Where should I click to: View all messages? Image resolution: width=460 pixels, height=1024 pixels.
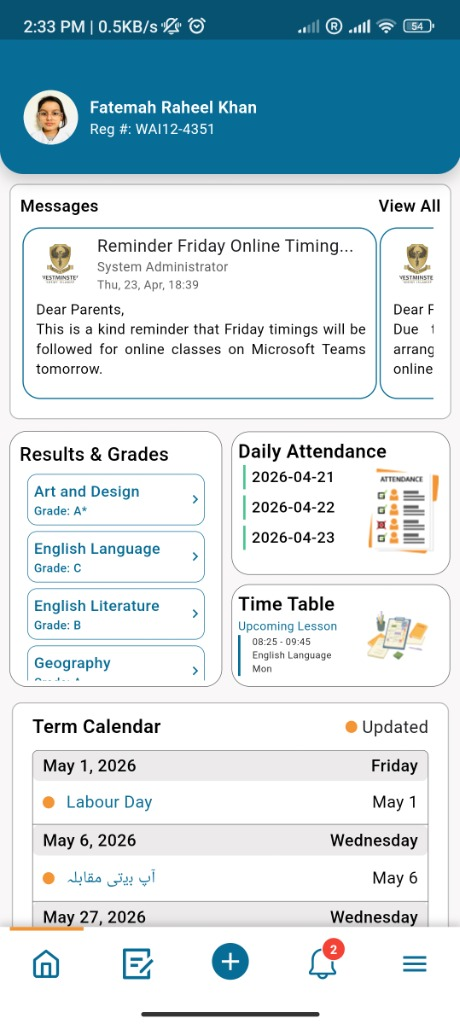pyautogui.click(x=409, y=206)
